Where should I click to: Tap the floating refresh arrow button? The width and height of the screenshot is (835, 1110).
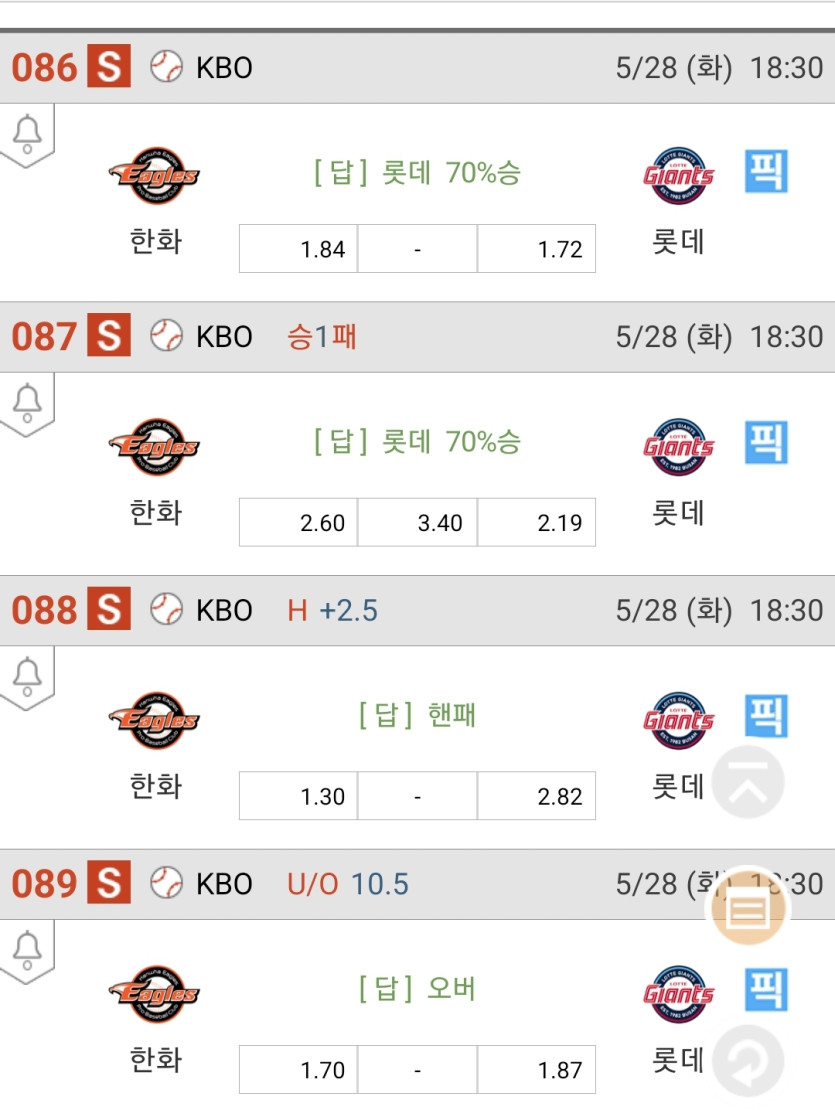tap(747, 1062)
